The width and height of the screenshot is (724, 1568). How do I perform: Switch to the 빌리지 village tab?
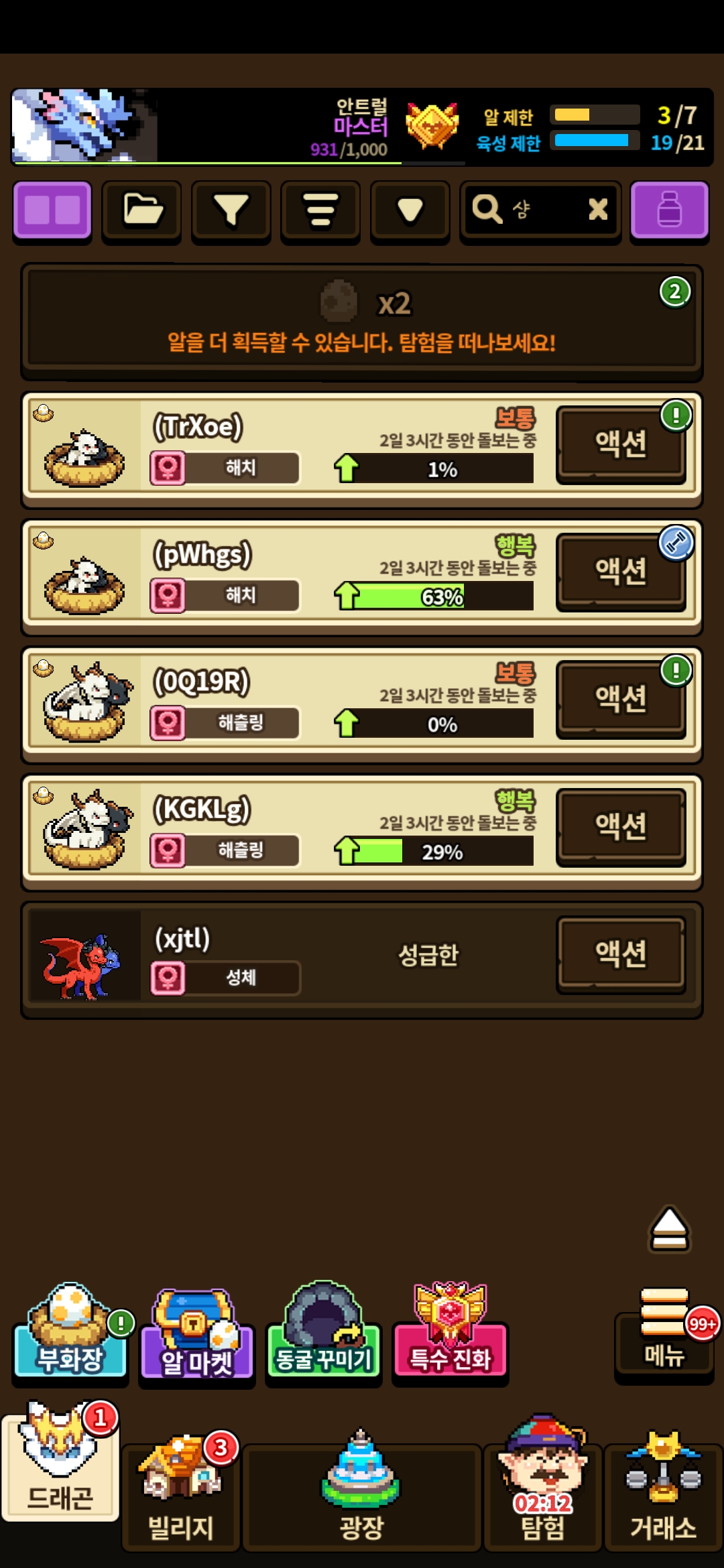coord(180,1496)
